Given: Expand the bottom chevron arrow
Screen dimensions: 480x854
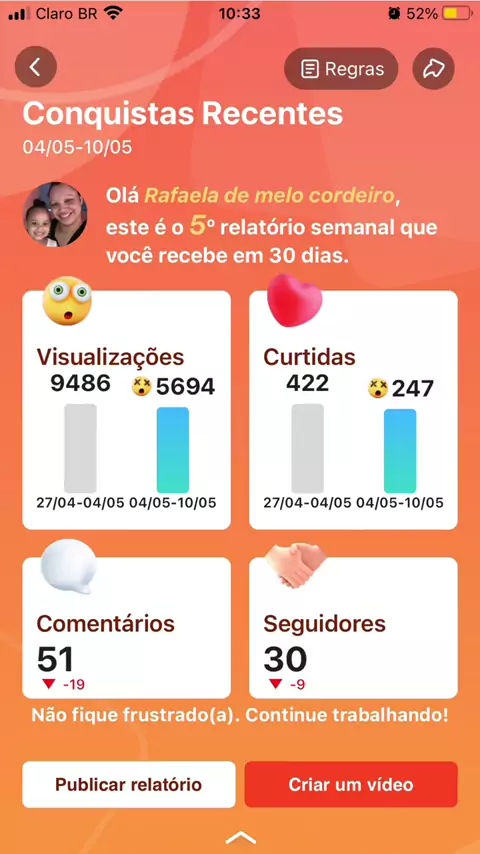Looking at the screenshot, I should 240,837.
